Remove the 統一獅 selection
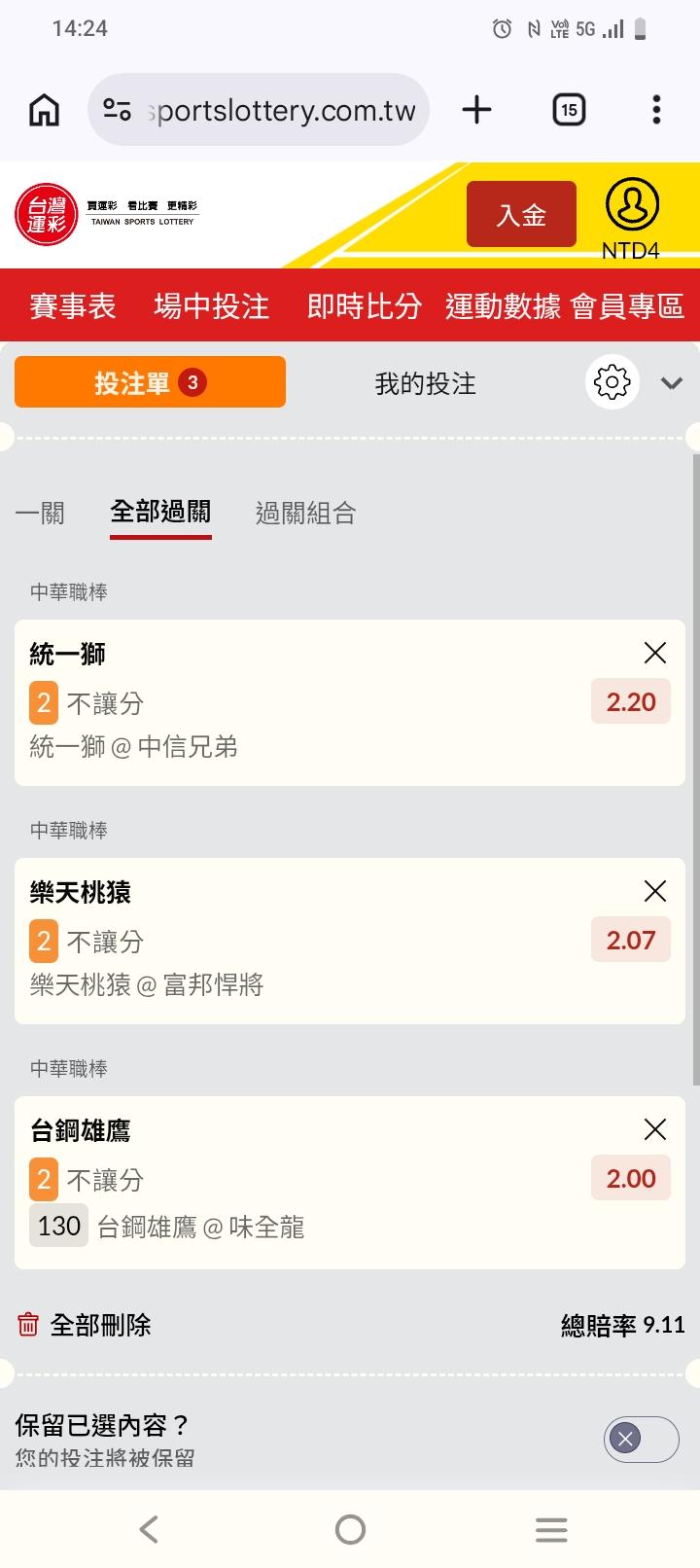 tap(655, 653)
